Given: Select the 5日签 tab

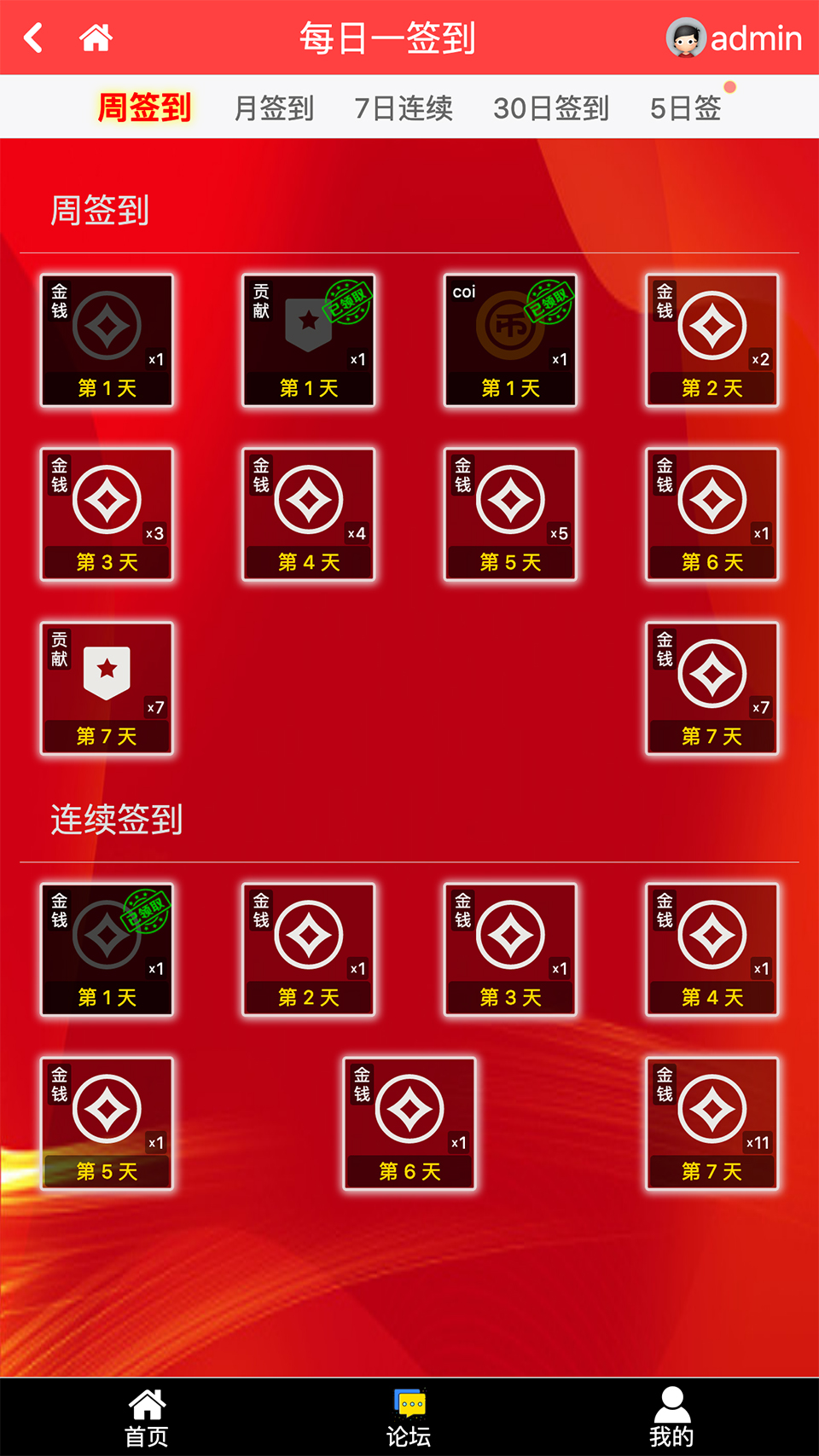Looking at the screenshot, I should (686, 108).
